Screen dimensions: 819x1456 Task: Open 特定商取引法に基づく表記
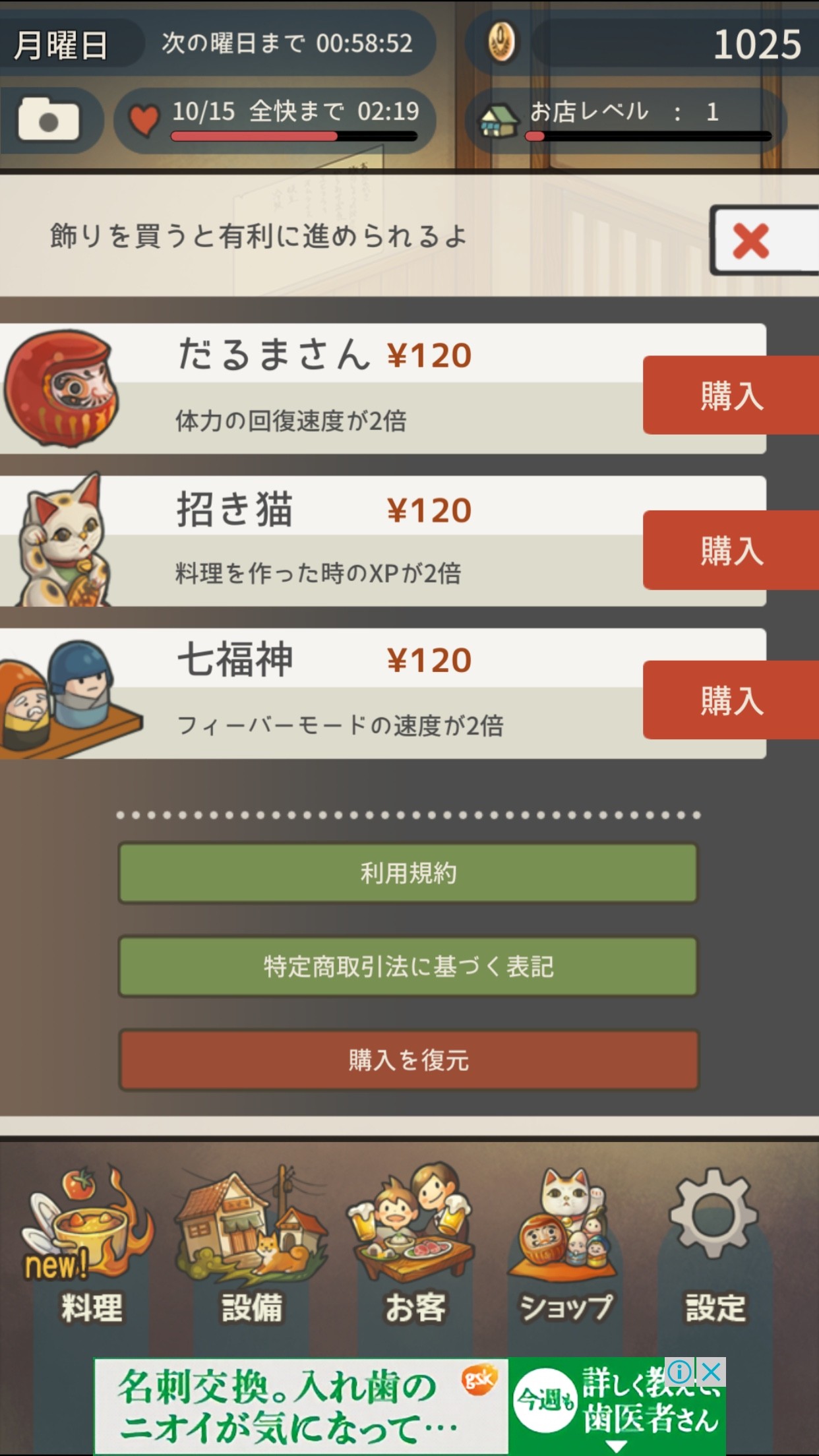408,967
